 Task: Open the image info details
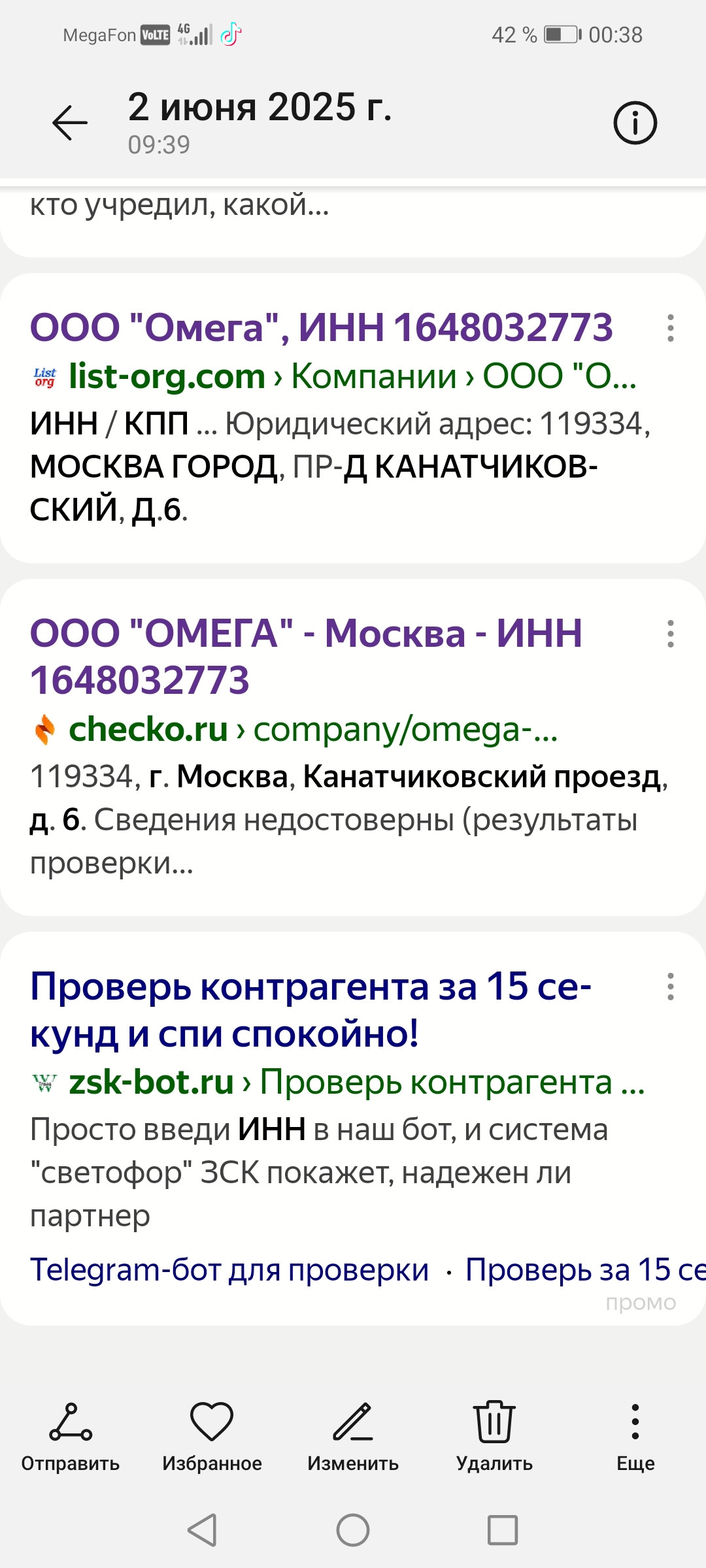pos(635,123)
